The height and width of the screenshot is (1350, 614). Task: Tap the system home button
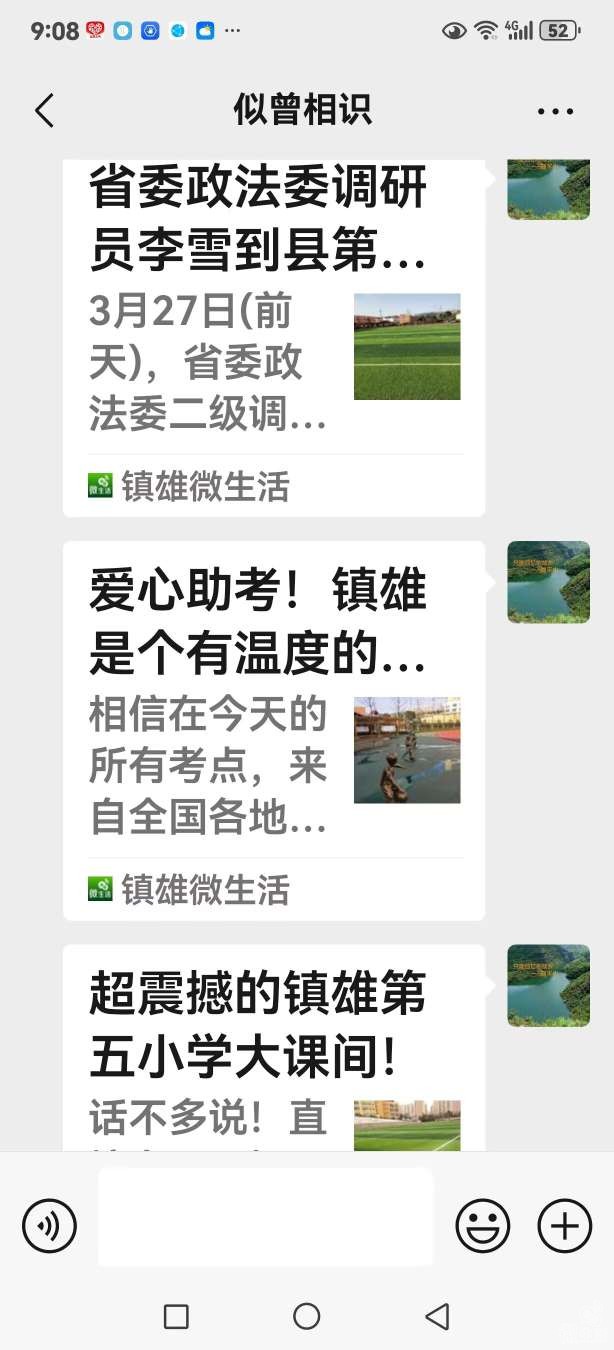[306, 1316]
